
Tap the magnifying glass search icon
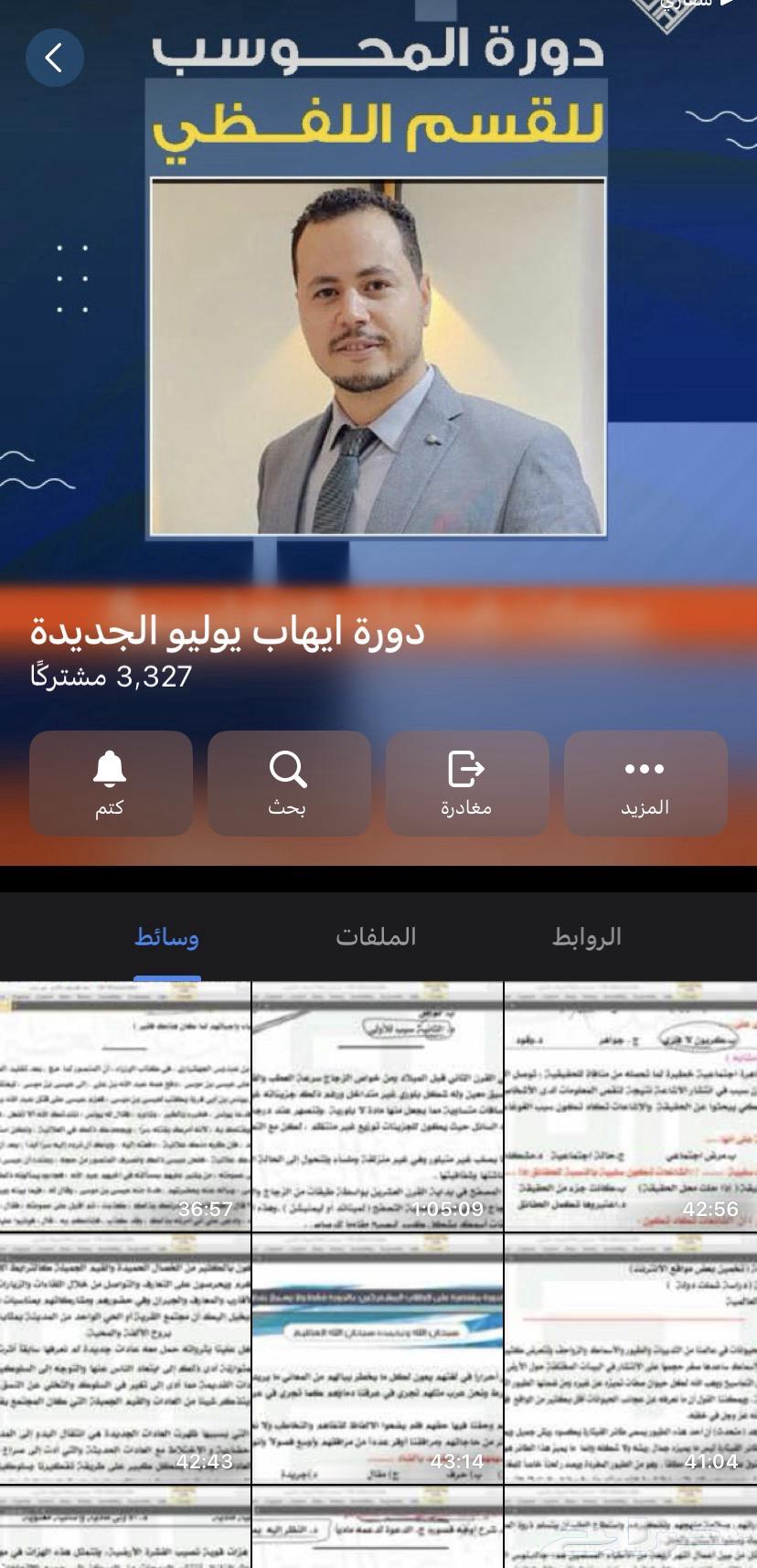coord(289,768)
